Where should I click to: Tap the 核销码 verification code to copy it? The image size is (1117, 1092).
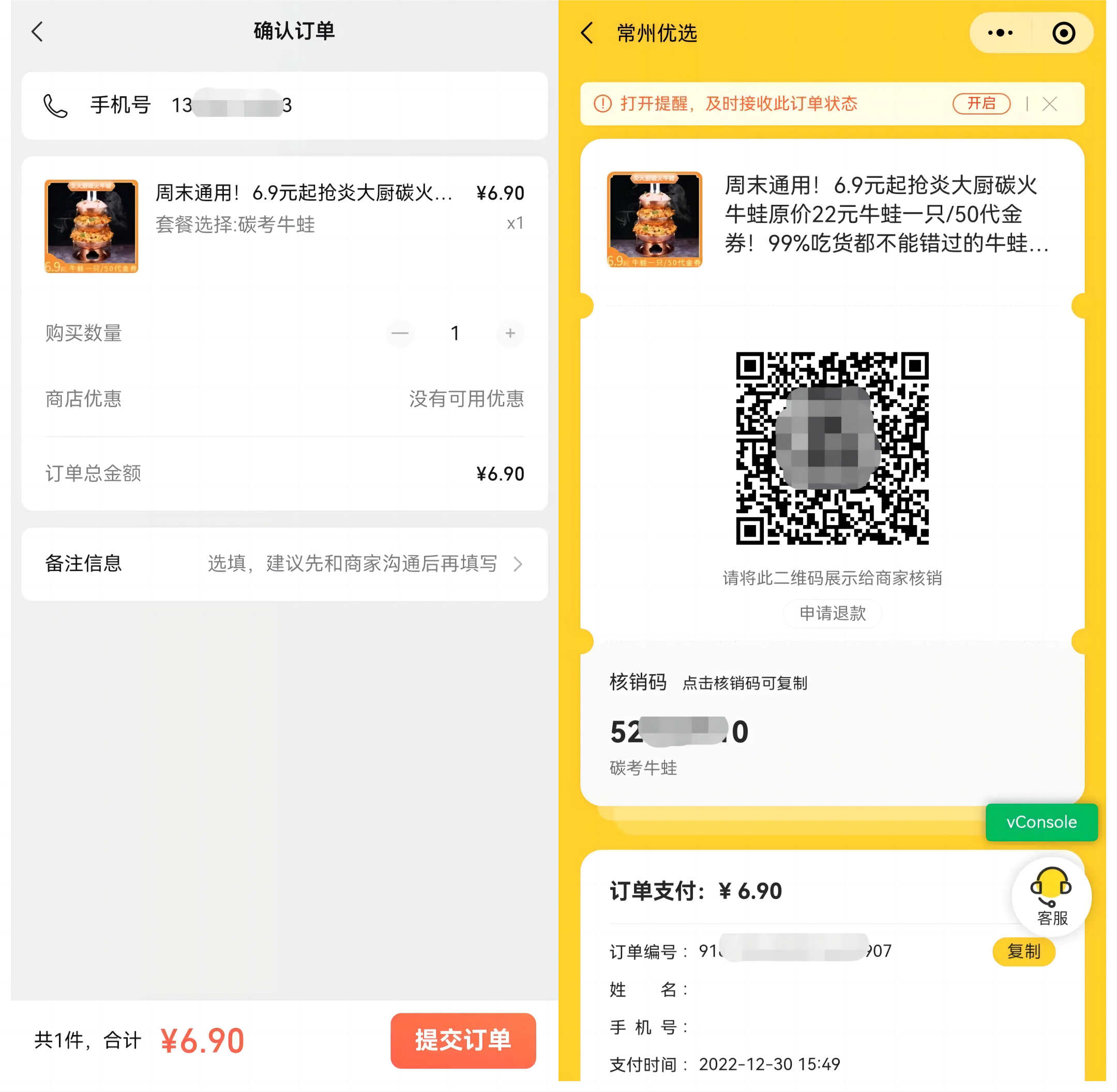coord(680,732)
